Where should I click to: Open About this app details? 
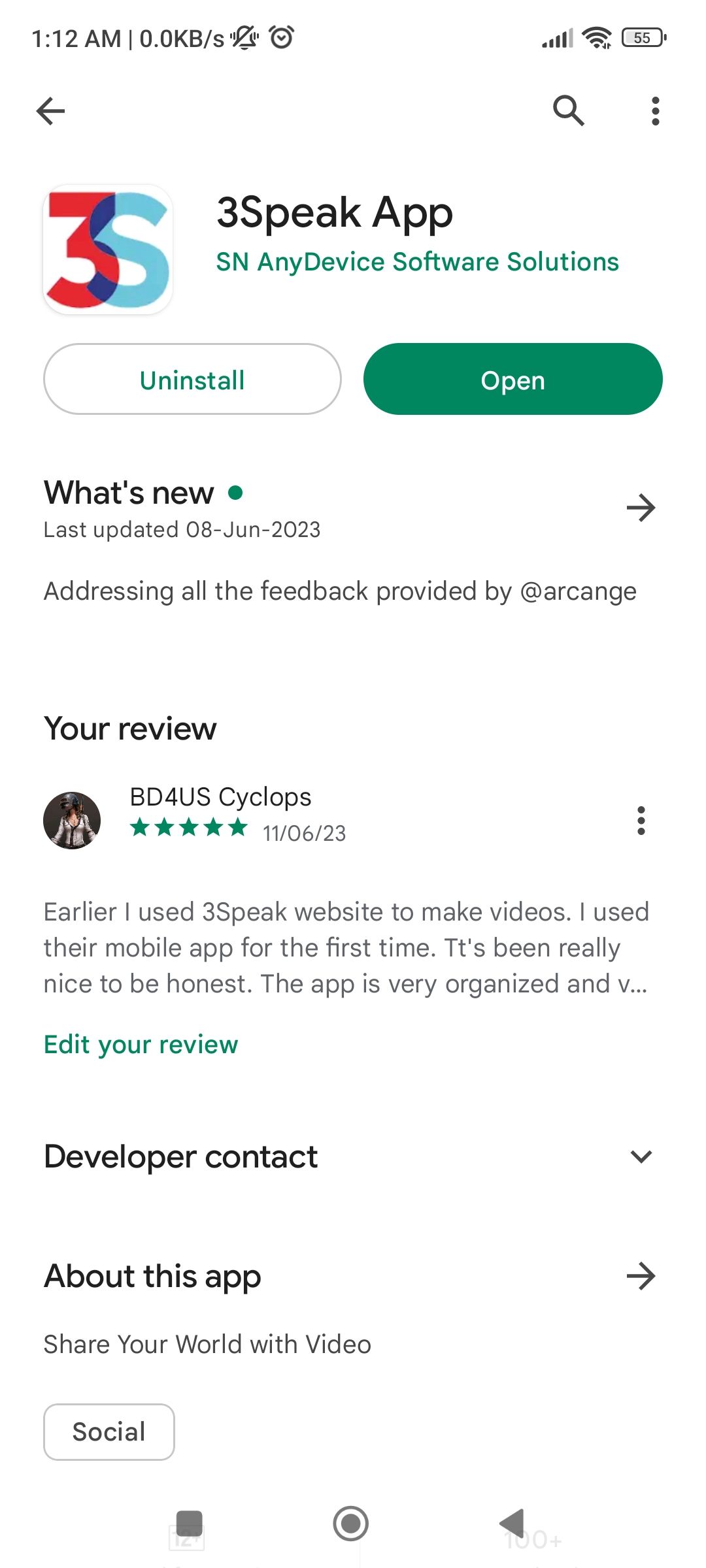coord(641,1276)
